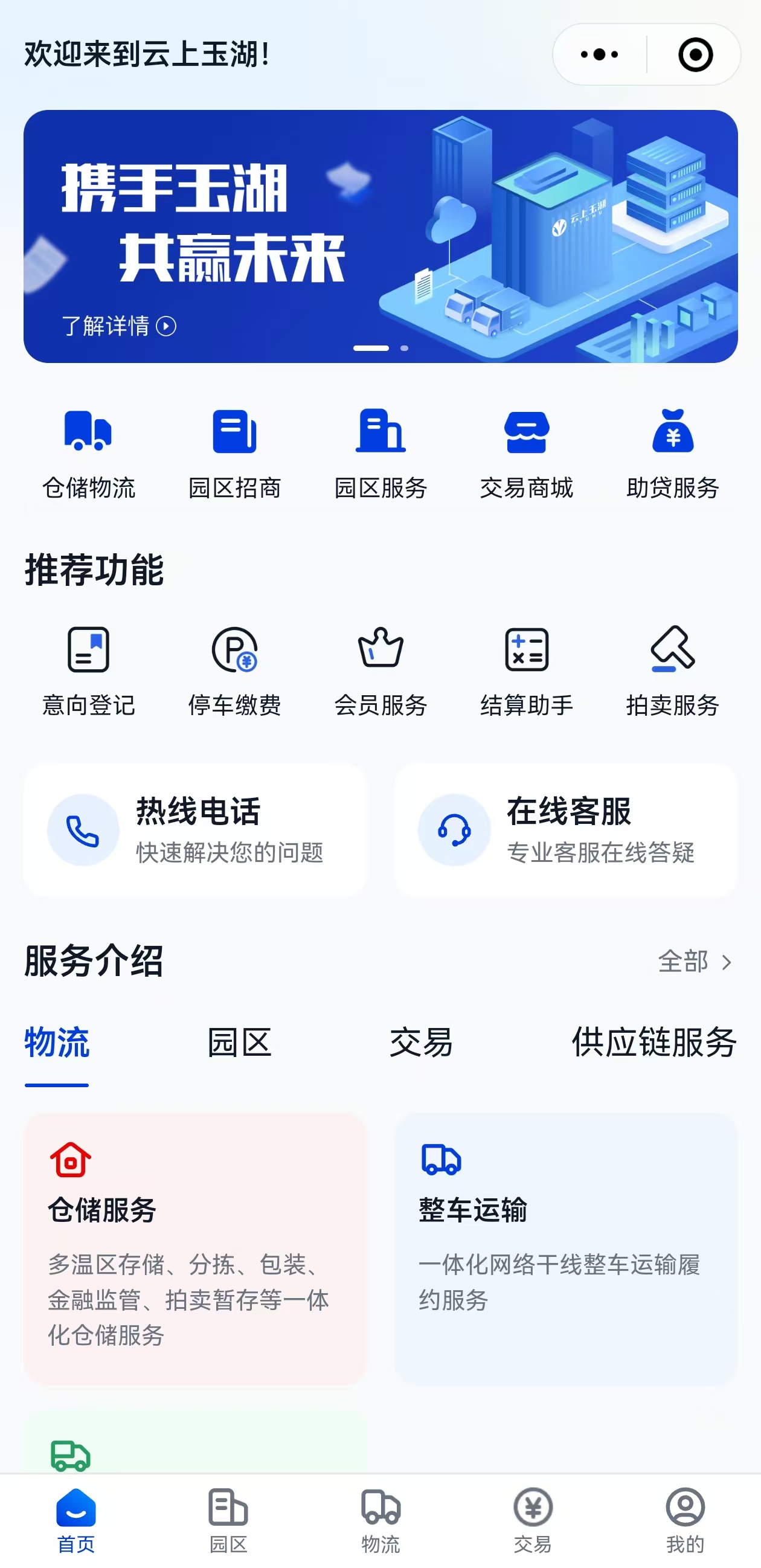Pay parking via 停车缴费

234,671
